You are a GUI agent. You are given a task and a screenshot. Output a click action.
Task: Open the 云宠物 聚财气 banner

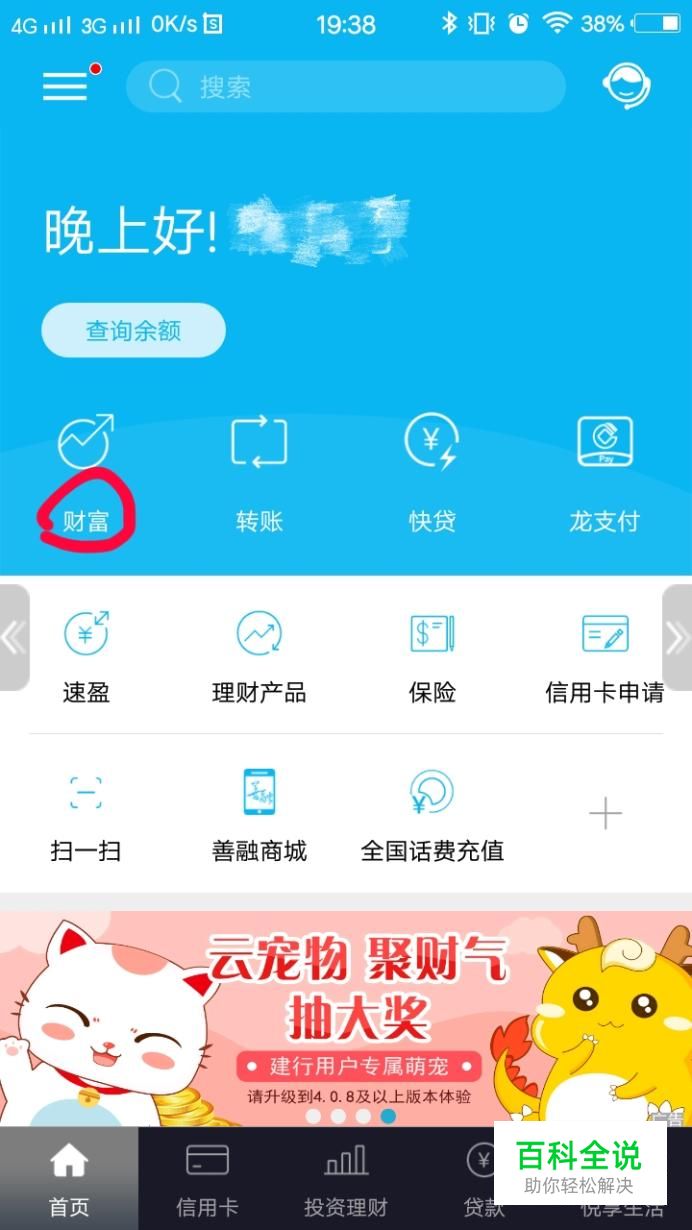click(346, 1018)
